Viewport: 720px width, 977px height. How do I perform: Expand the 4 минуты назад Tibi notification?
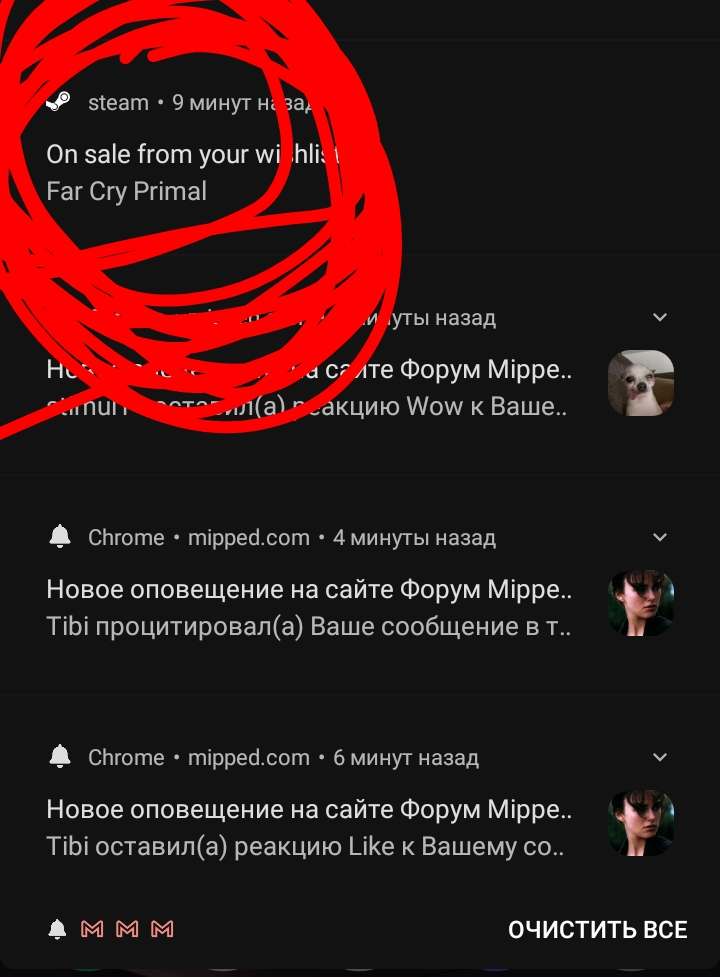pos(660,537)
